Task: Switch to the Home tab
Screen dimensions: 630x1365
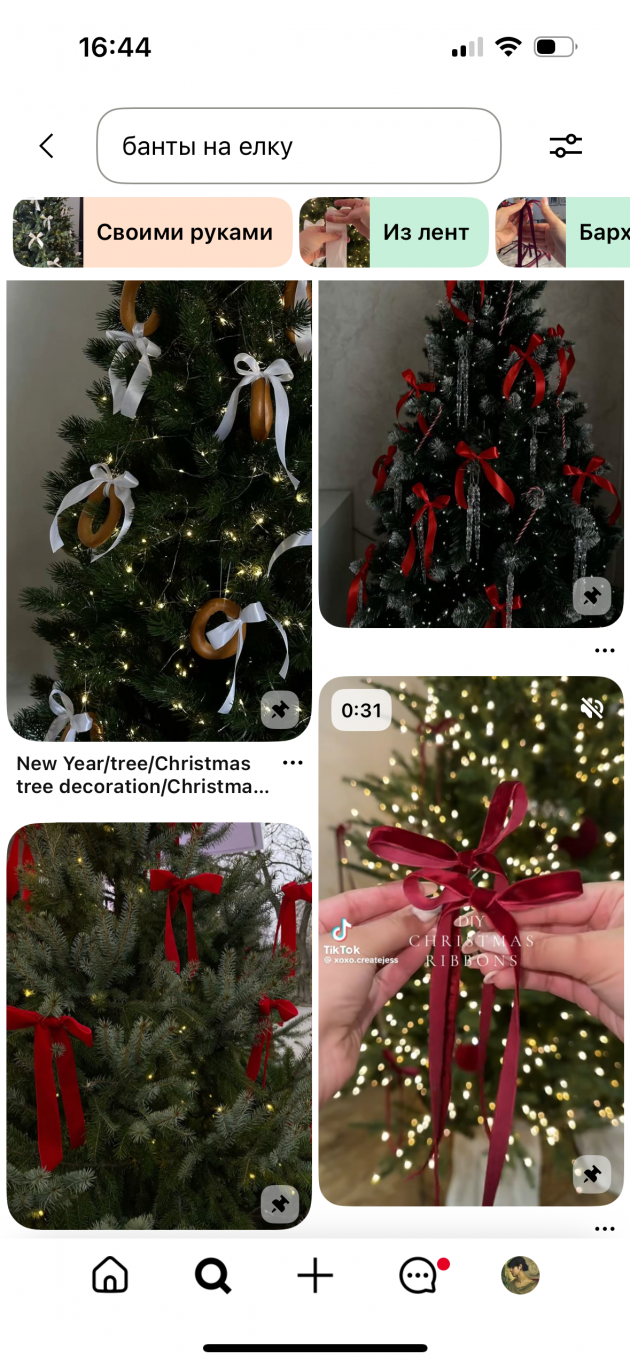Action: (x=110, y=1275)
